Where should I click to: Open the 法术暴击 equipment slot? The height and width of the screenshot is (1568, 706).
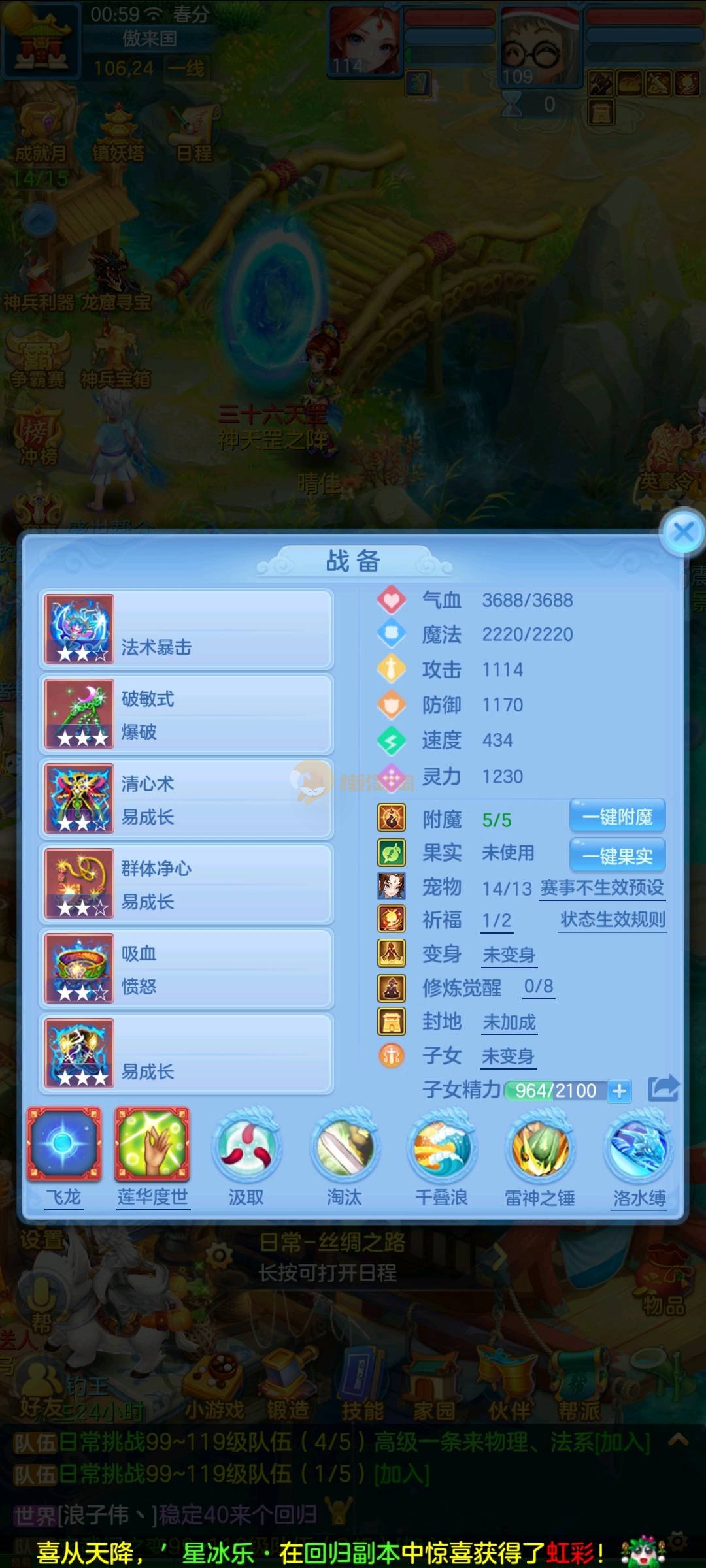186,629
